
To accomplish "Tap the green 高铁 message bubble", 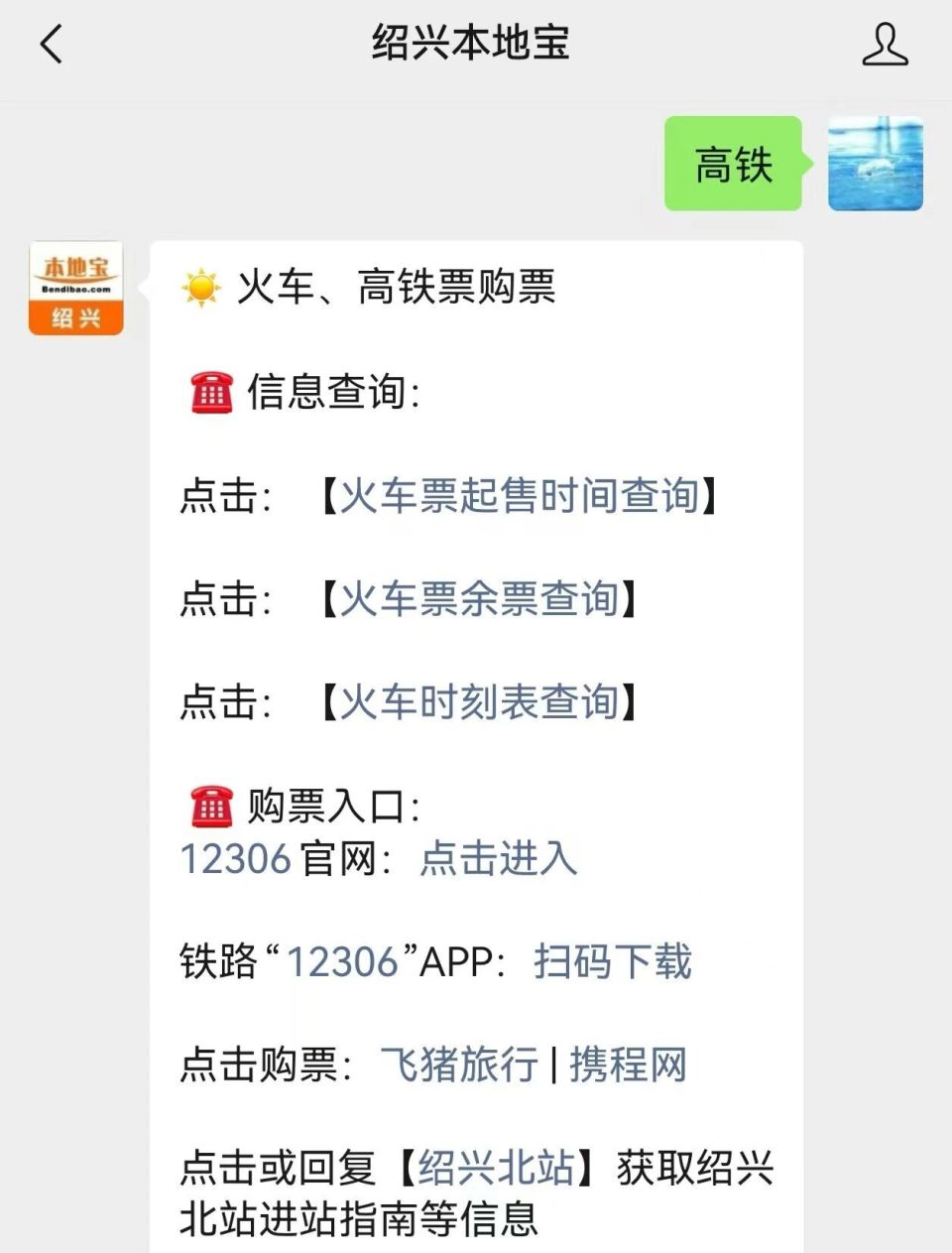I will tap(733, 165).
